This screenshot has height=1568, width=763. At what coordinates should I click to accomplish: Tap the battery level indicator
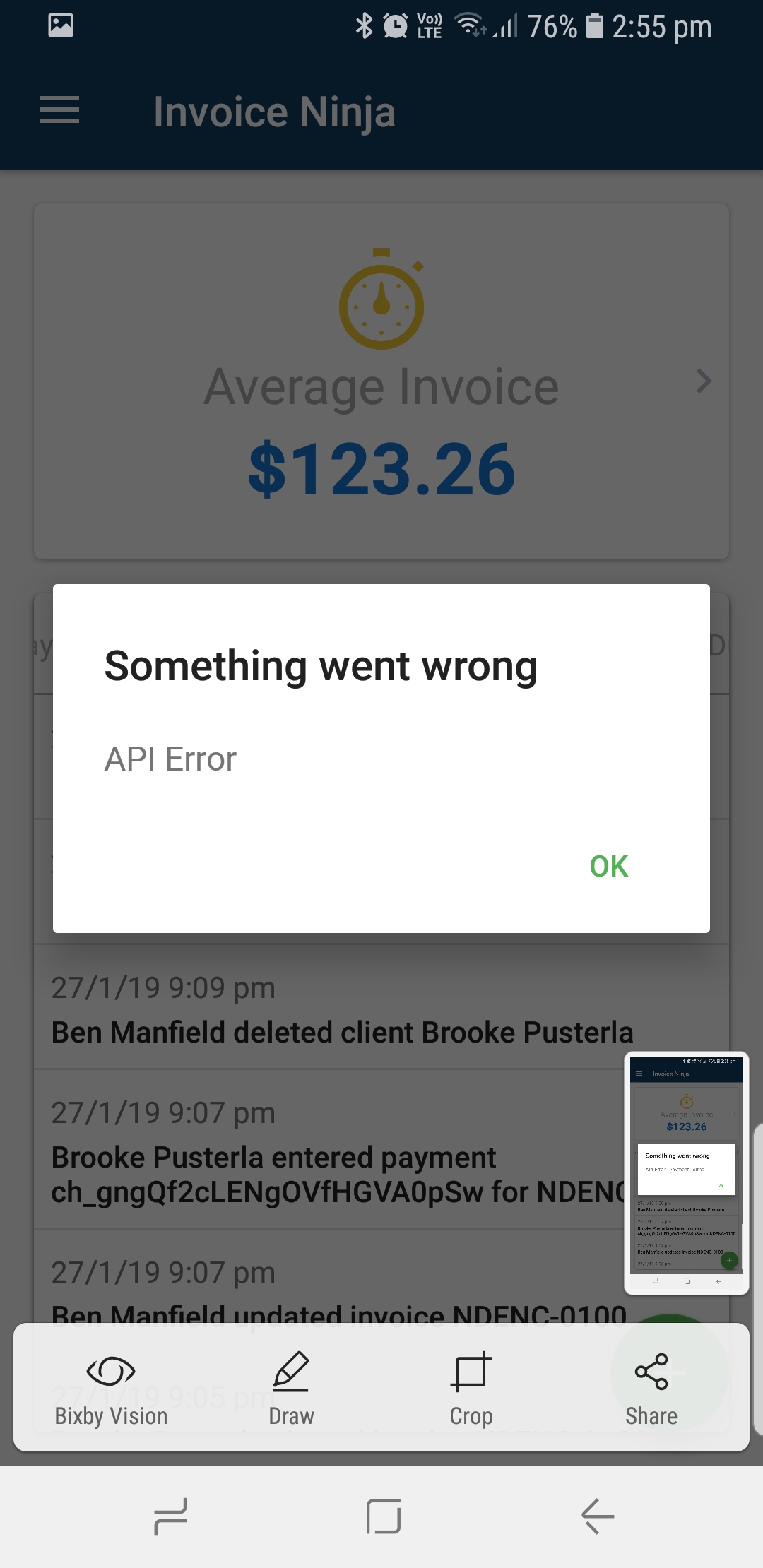pyautogui.click(x=596, y=26)
